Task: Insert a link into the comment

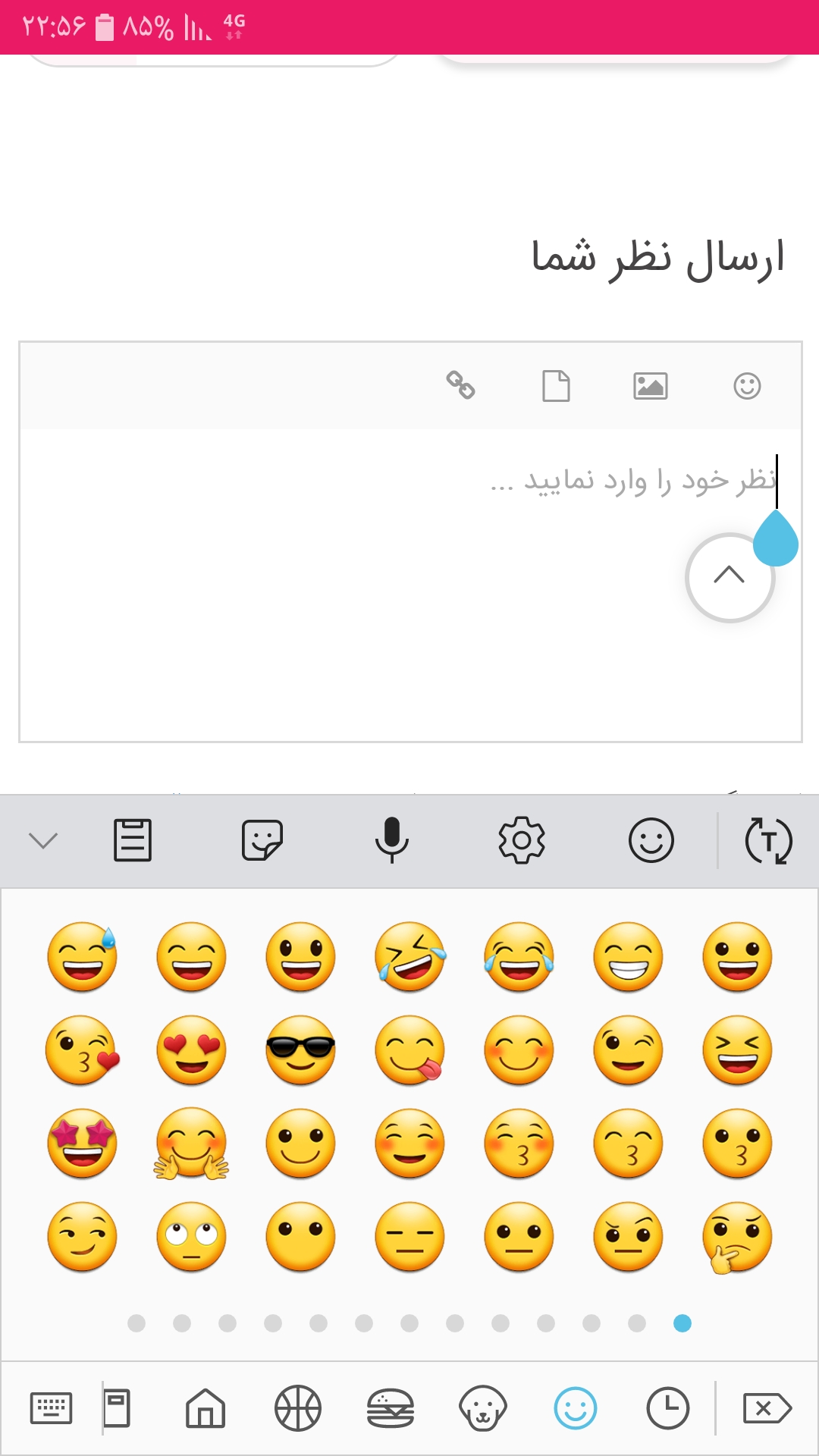Action: (460, 385)
